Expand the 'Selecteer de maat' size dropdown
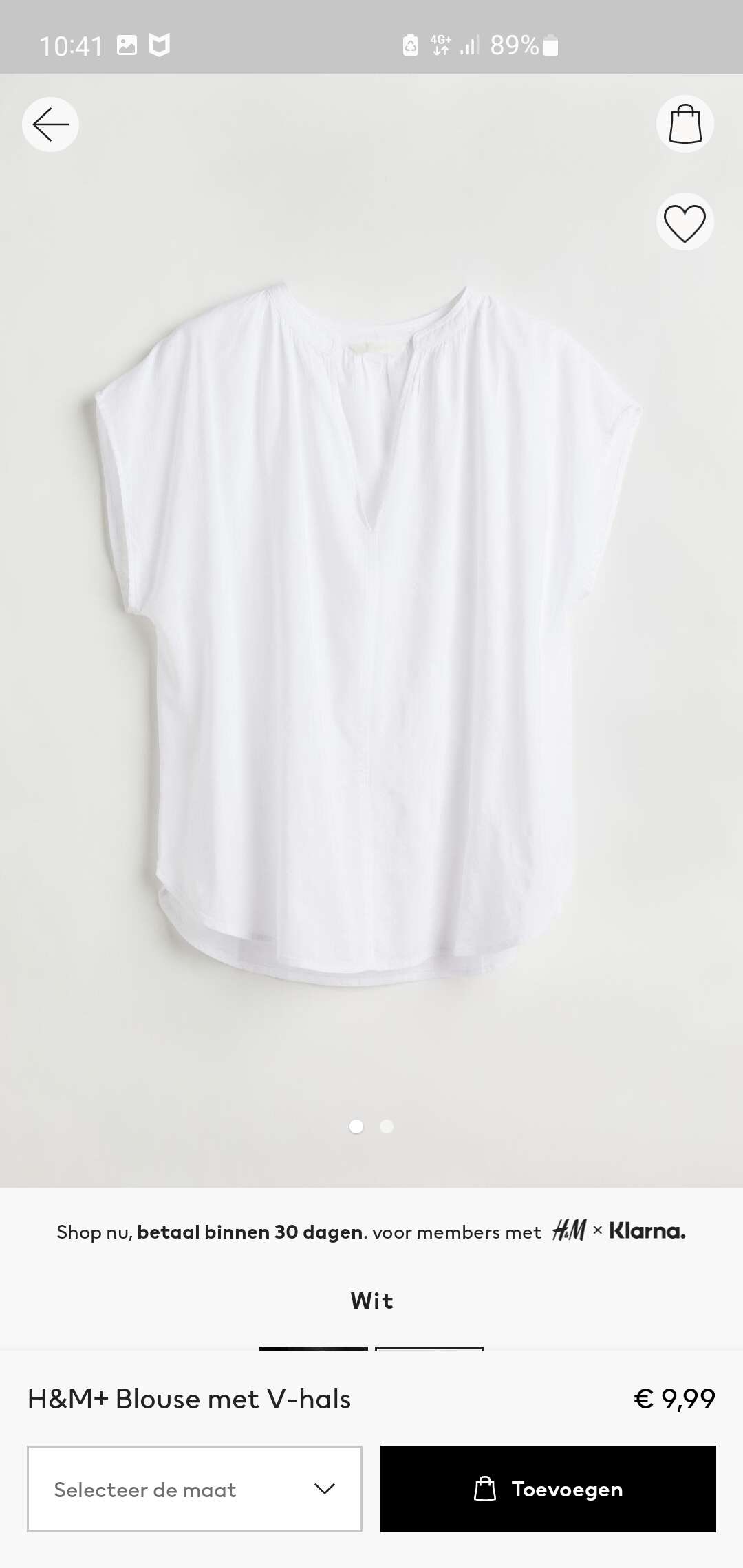Viewport: 743px width, 1568px height. point(195,1489)
